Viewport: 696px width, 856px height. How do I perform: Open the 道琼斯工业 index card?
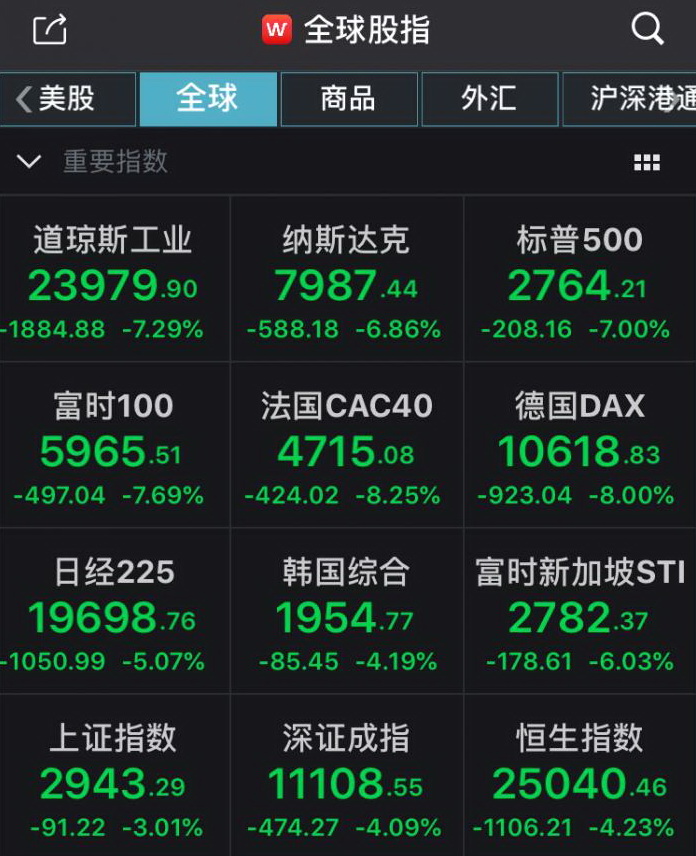tap(114, 279)
